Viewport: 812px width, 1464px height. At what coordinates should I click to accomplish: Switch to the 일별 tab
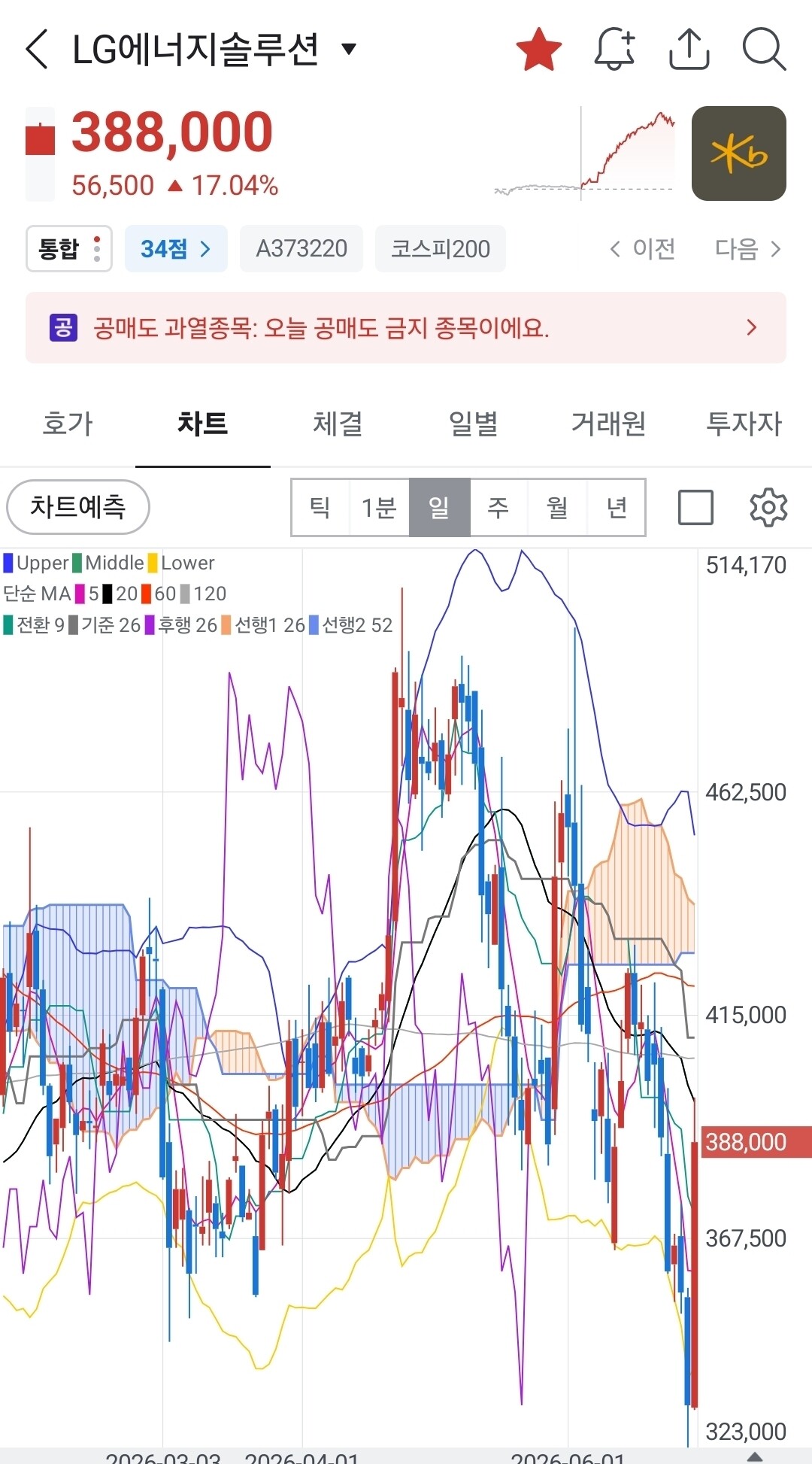click(473, 424)
